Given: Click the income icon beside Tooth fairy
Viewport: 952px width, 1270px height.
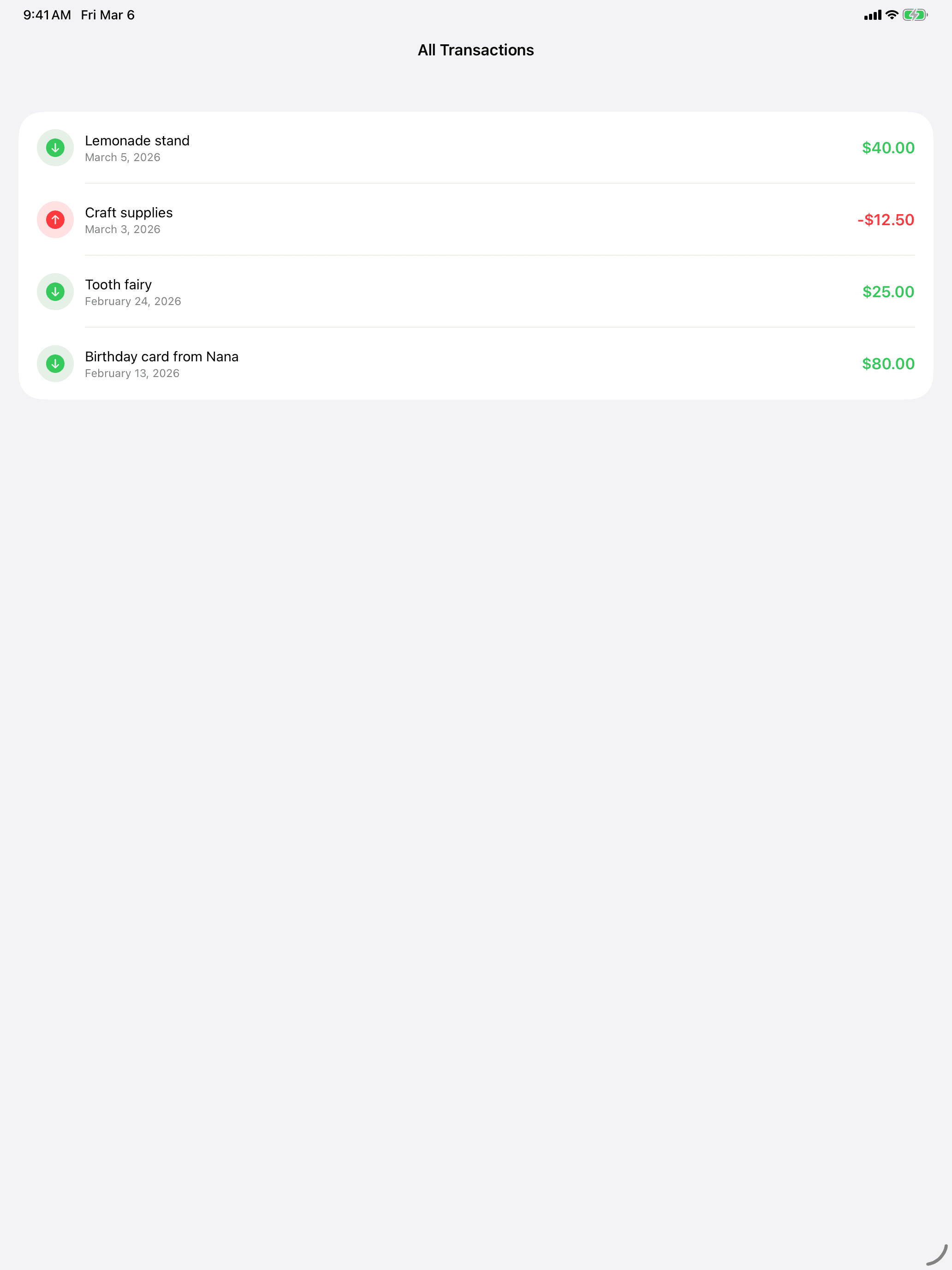Looking at the screenshot, I should point(54,292).
